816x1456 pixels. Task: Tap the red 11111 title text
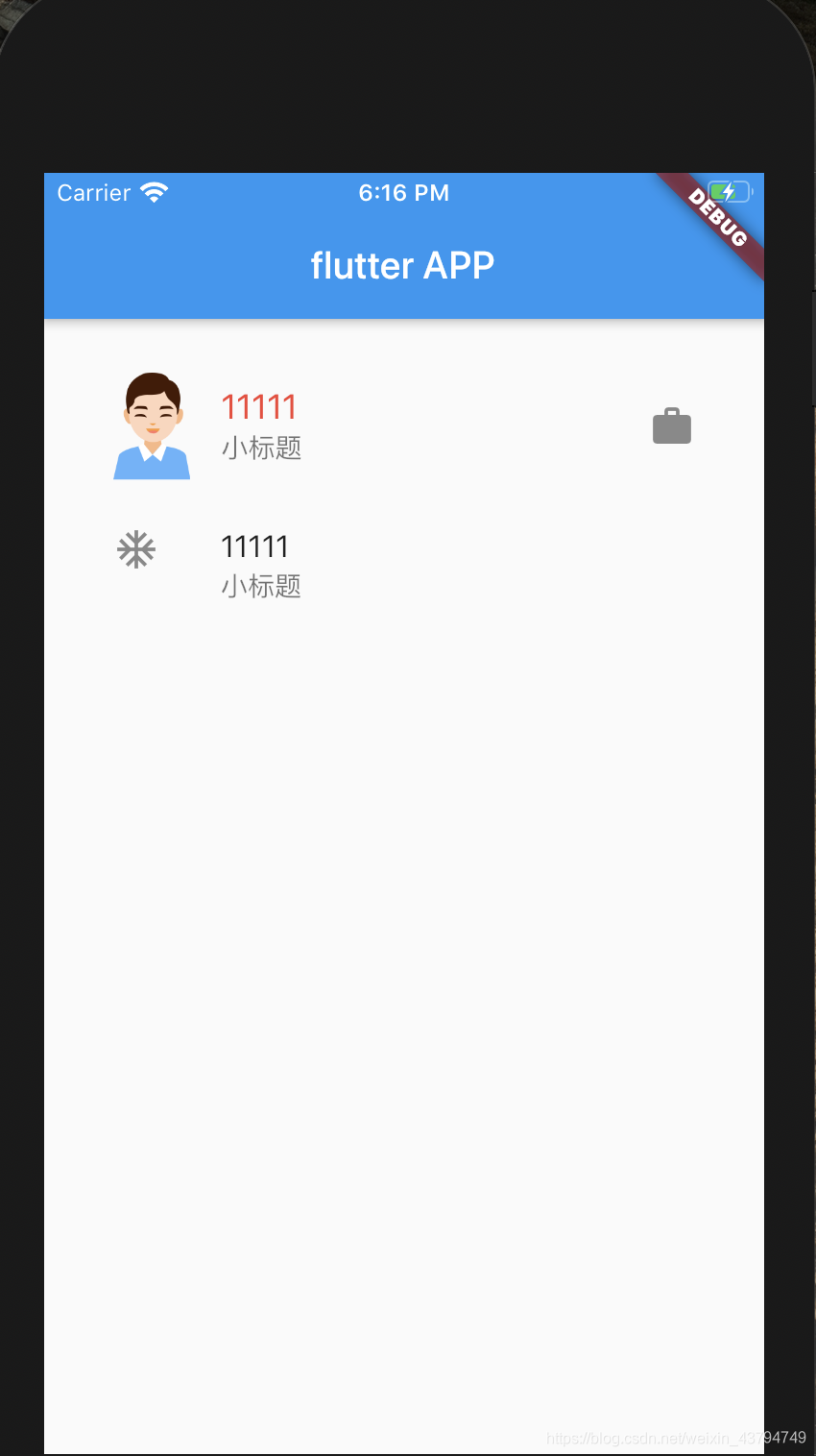coord(259,407)
